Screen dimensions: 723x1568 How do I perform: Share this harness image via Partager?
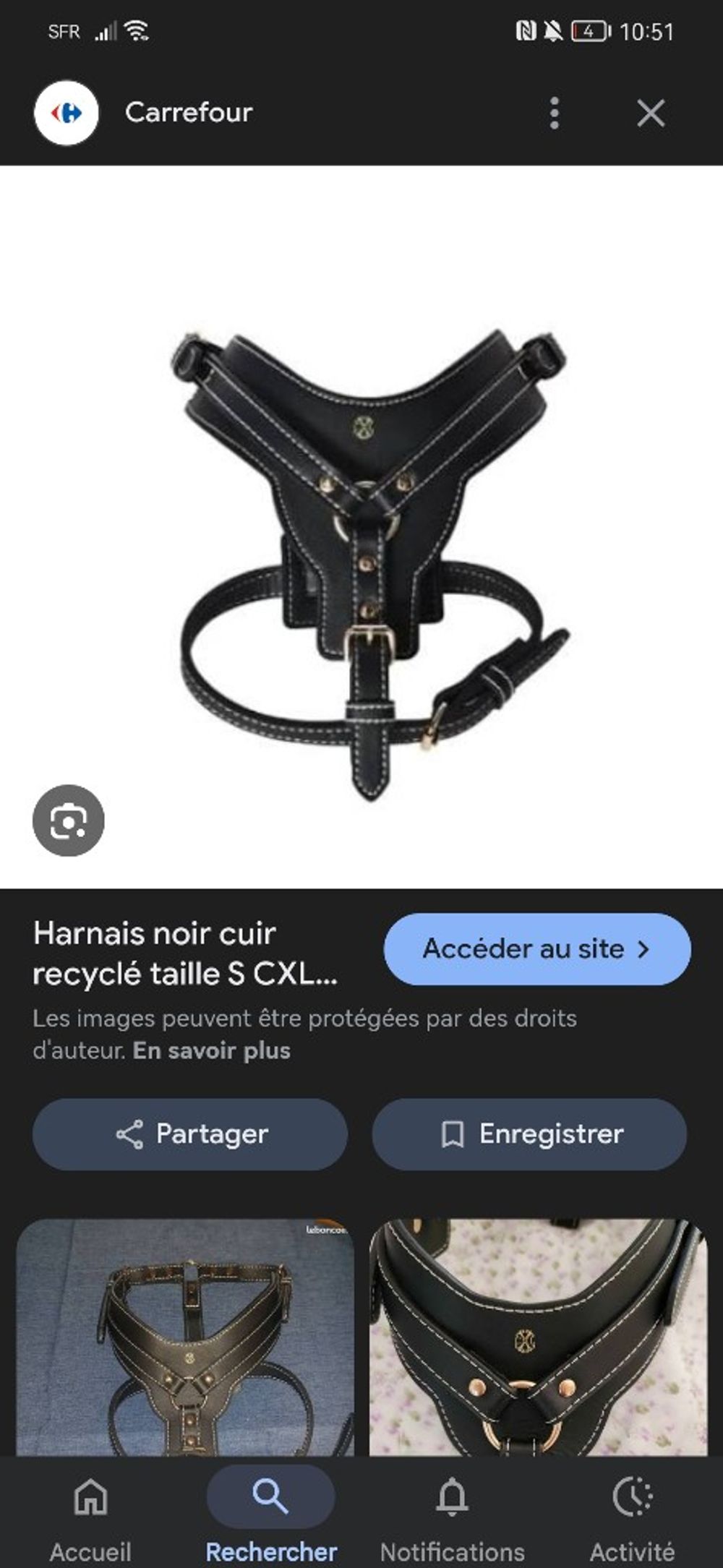pyautogui.click(x=190, y=1134)
